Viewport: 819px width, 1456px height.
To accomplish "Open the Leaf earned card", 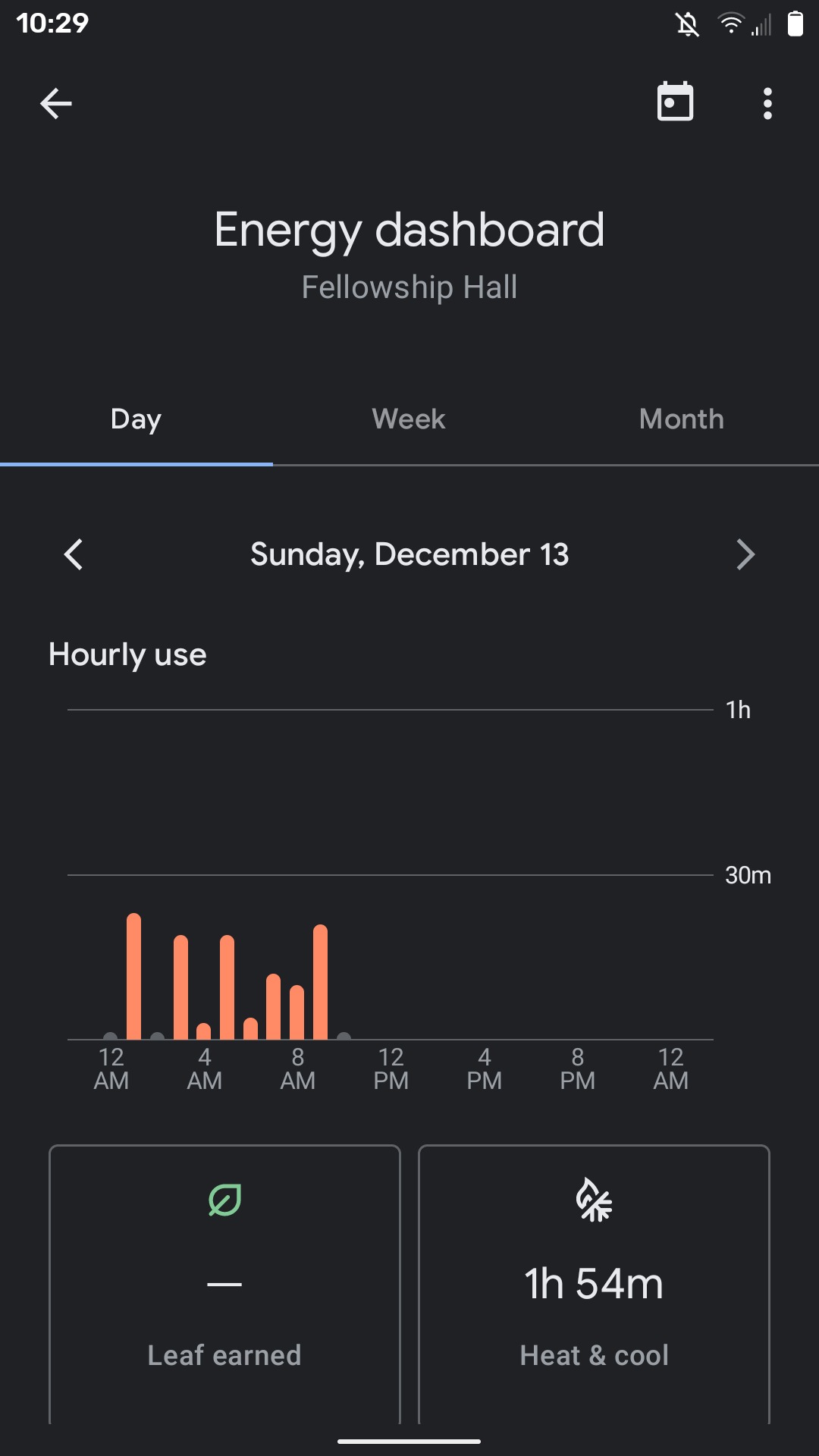I will 224,1285.
